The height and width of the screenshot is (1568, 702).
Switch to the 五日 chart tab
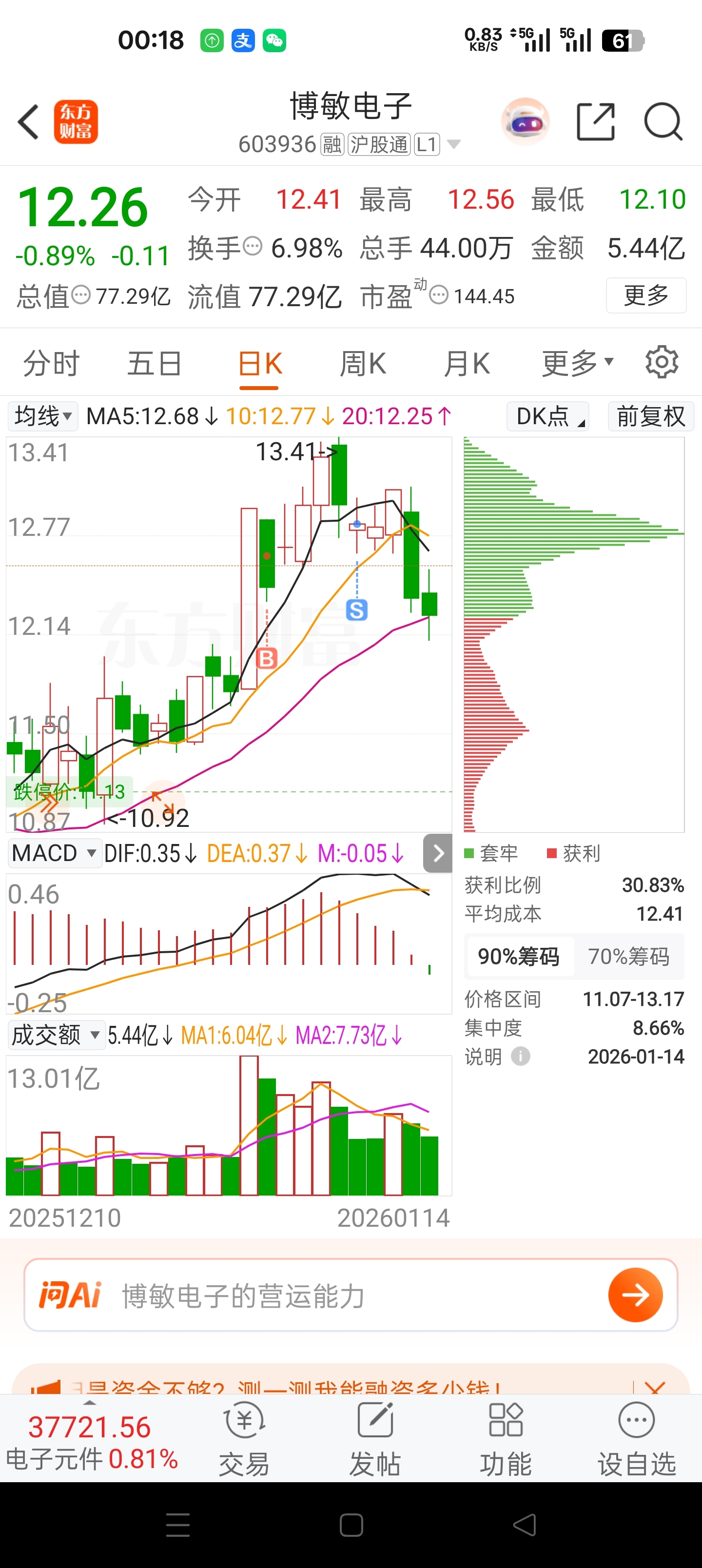click(x=154, y=363)
